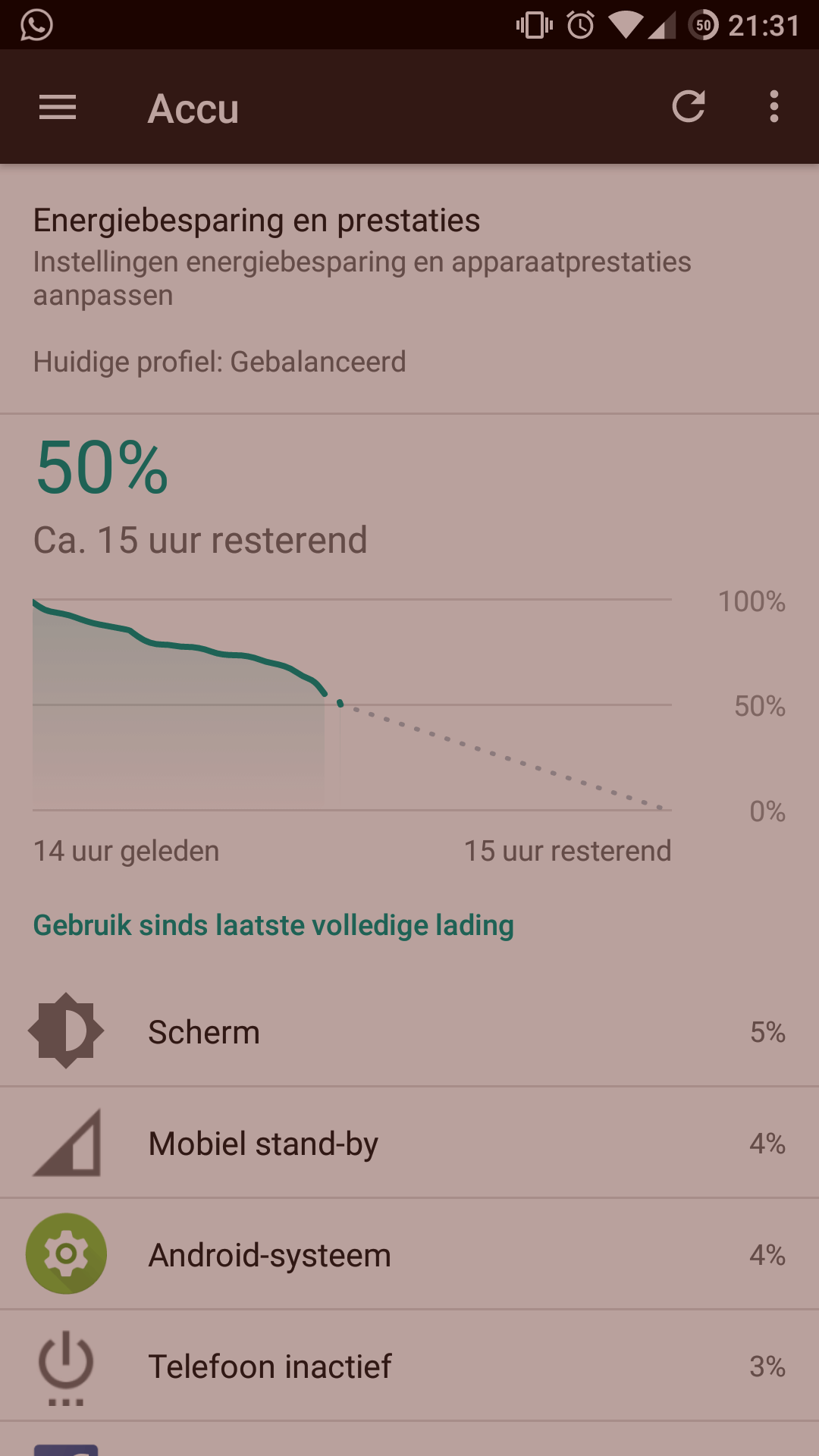The image size is (819, 1456).
Task: Refresh the battery statistics
Action: pyautogui.click(x=689, y=107)
